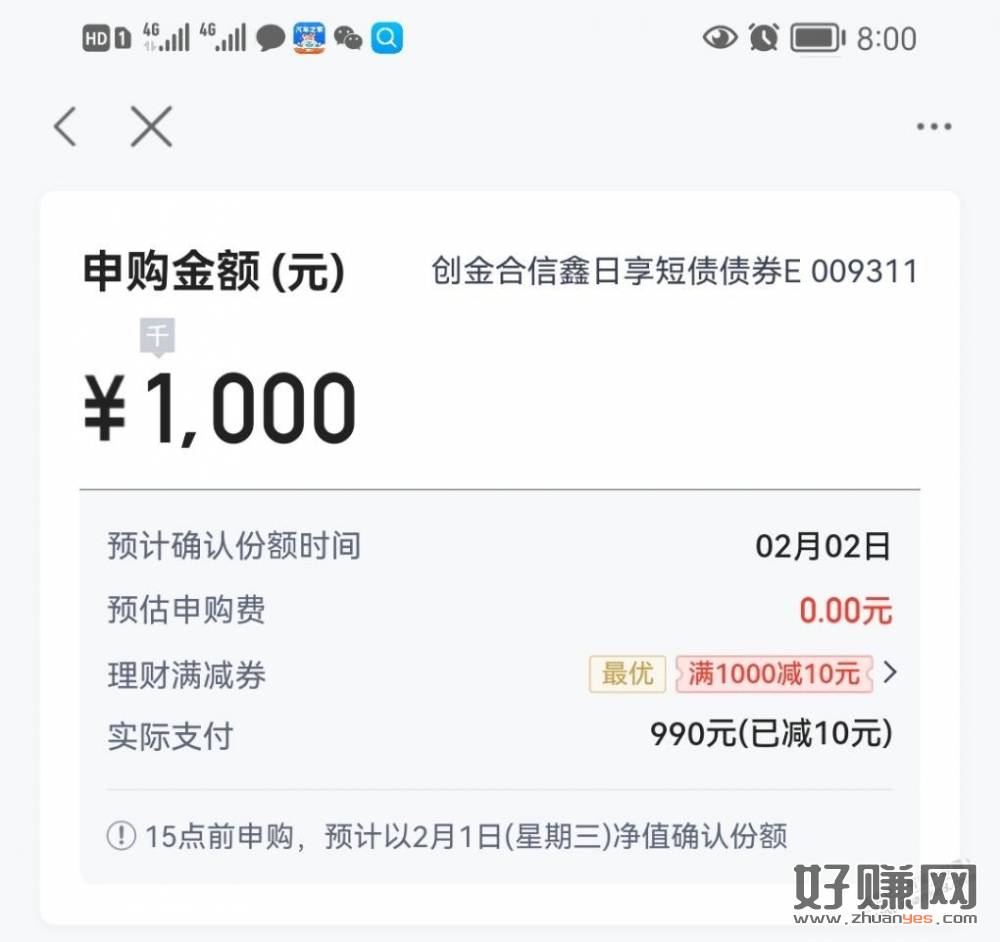This screenshot has height=942, width=1000.
Task: Open the 满1000减10元 coupon selection
Action: pyautogui.click(x=775, y=674)
